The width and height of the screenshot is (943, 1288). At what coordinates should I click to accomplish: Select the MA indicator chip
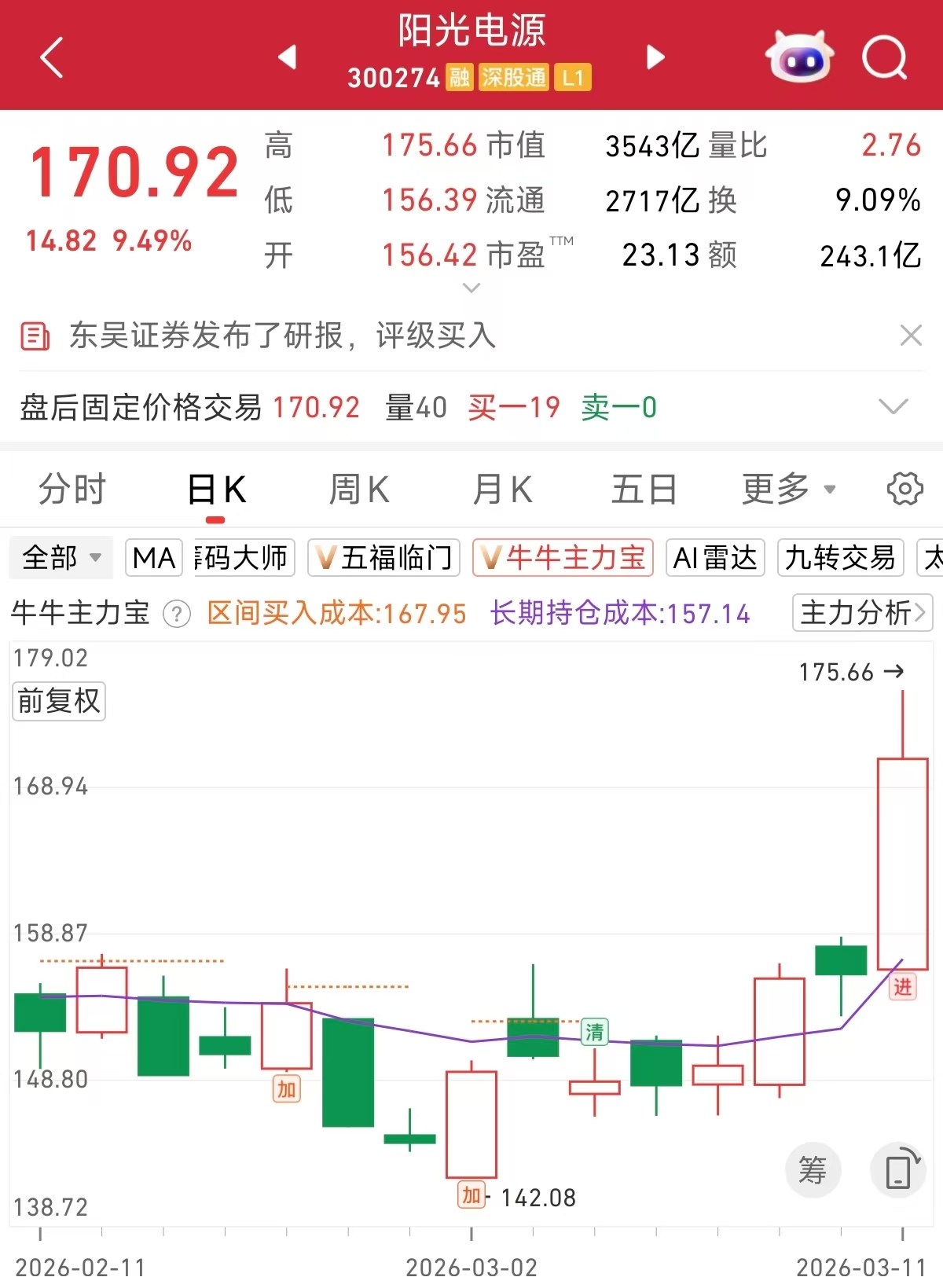click(154, 558)
